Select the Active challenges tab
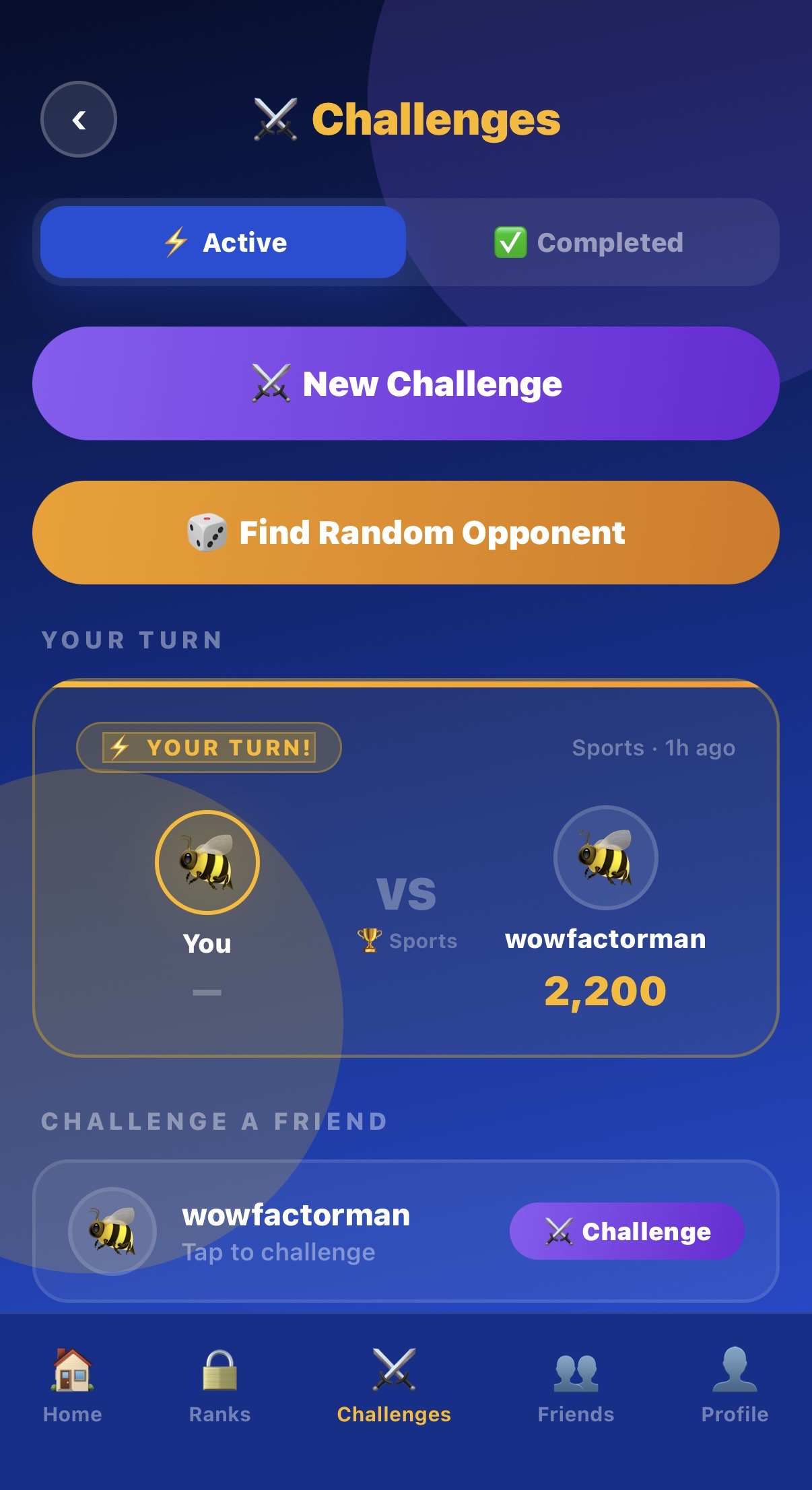 click(223, 242)
